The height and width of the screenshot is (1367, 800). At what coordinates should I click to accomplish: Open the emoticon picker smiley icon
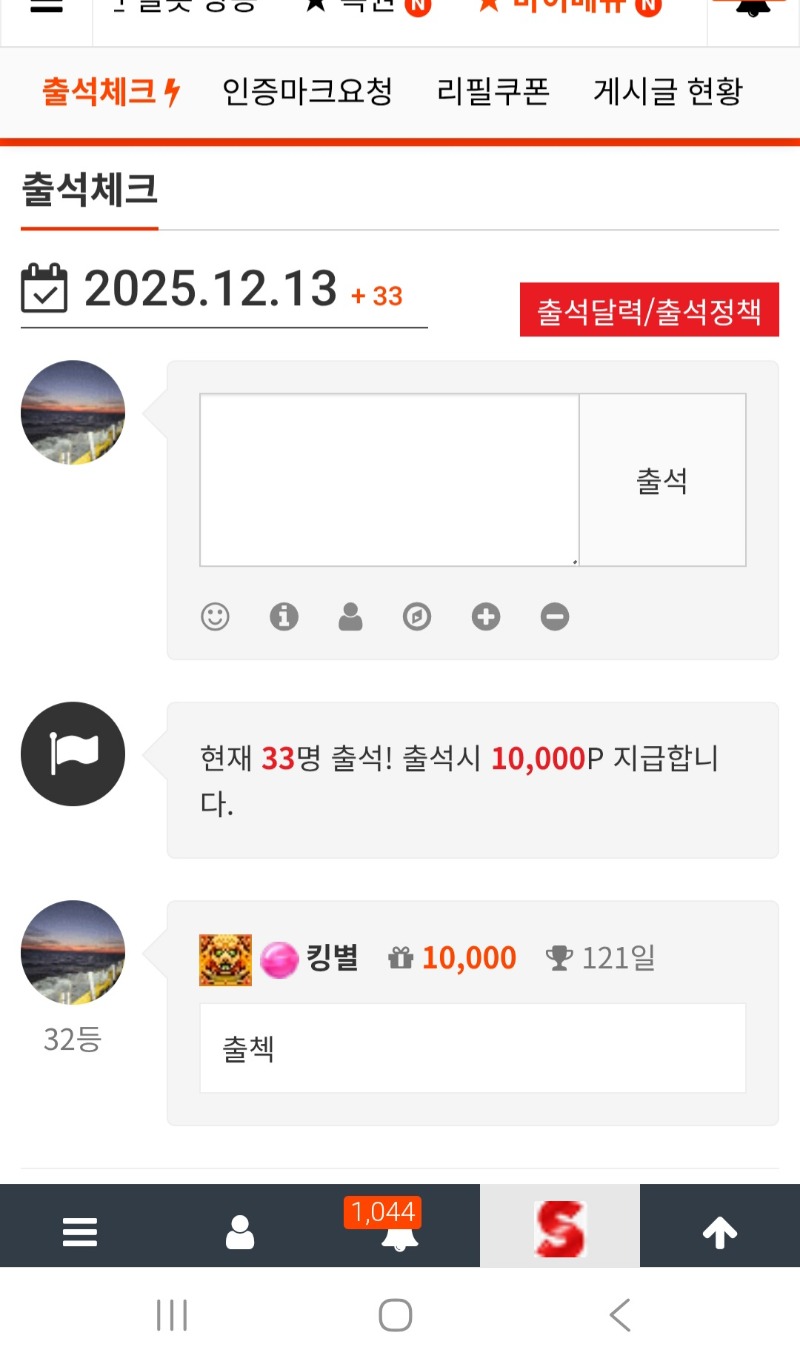click(x=214, y=617)
